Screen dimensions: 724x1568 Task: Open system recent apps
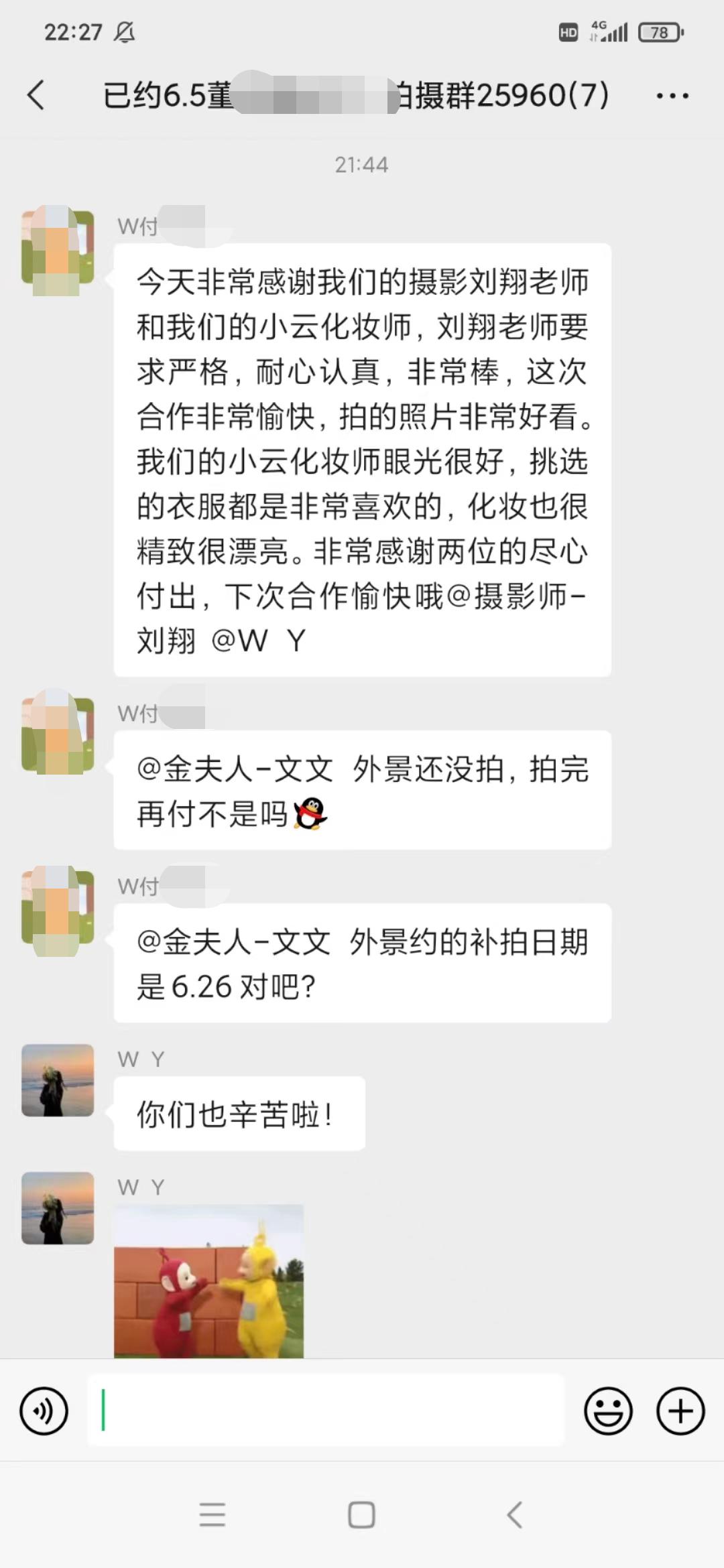(213, 1515)
